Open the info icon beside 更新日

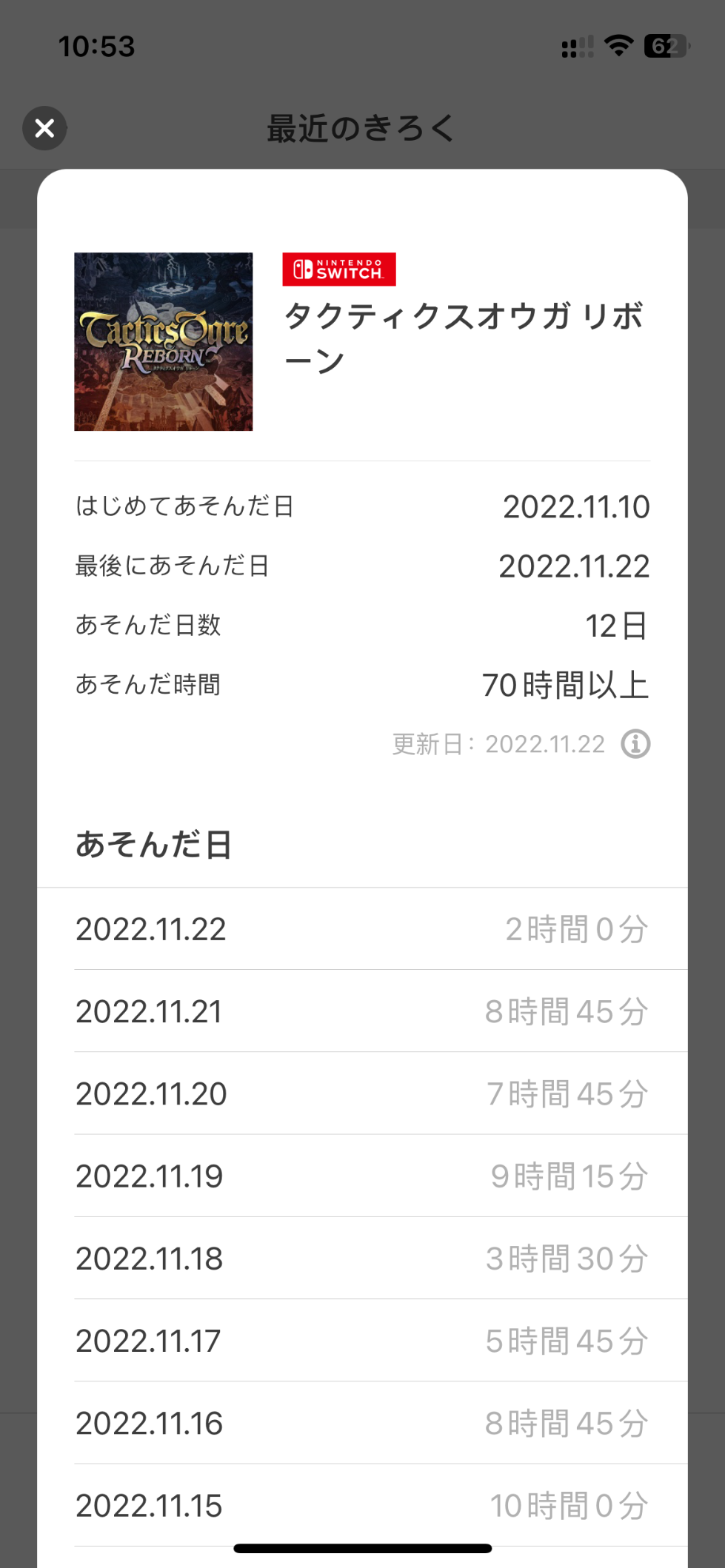coord(635,744)
